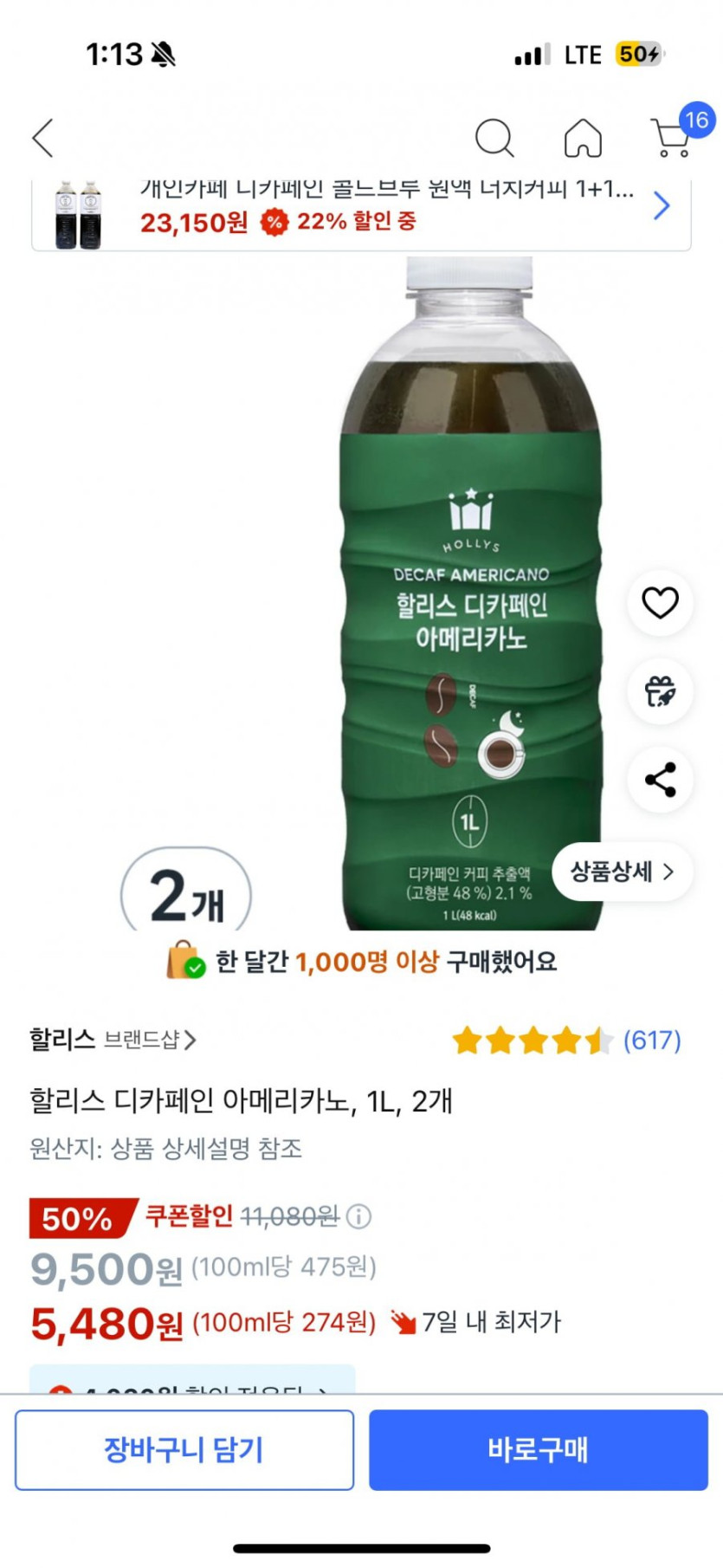The height and width of the screenshot is (1568, 723).
Task: Share this product
Action: pyautogui.click(x=660, y=780)
